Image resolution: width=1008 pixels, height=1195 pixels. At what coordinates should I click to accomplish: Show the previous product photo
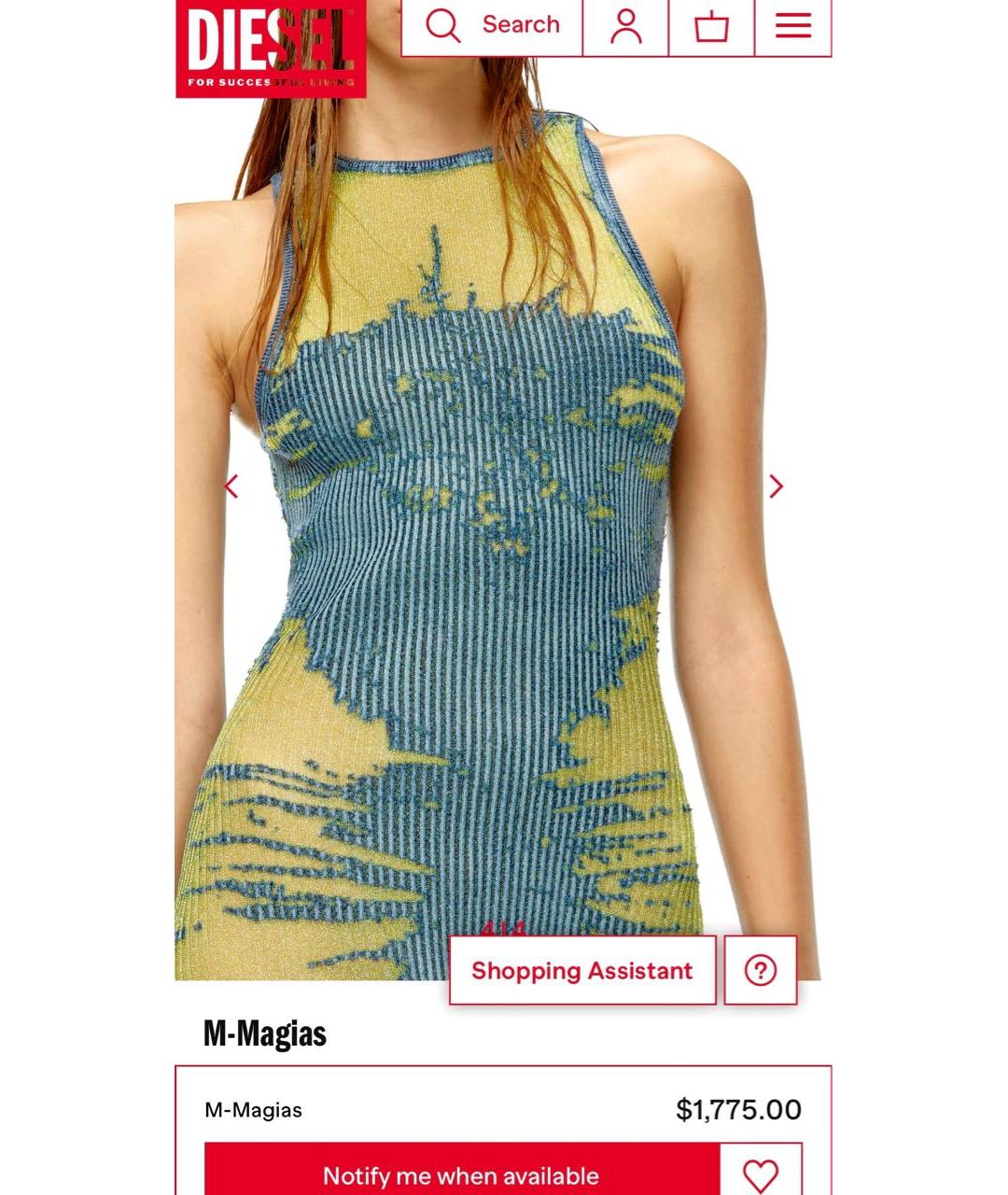pos(231,486)
